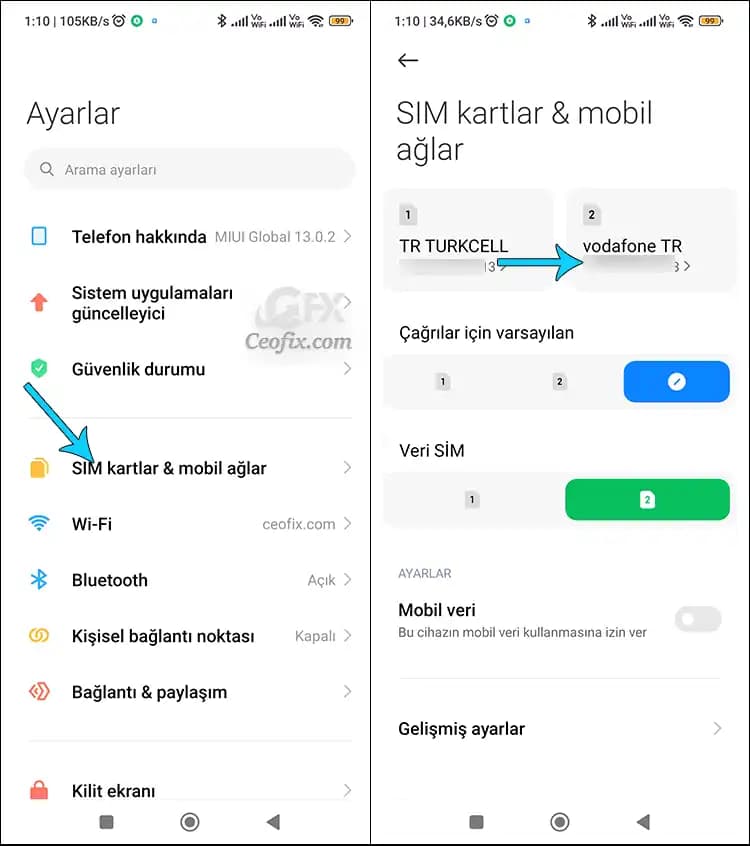Open Wi-Fi settings

pyautogui.click(x=190, y=524)
